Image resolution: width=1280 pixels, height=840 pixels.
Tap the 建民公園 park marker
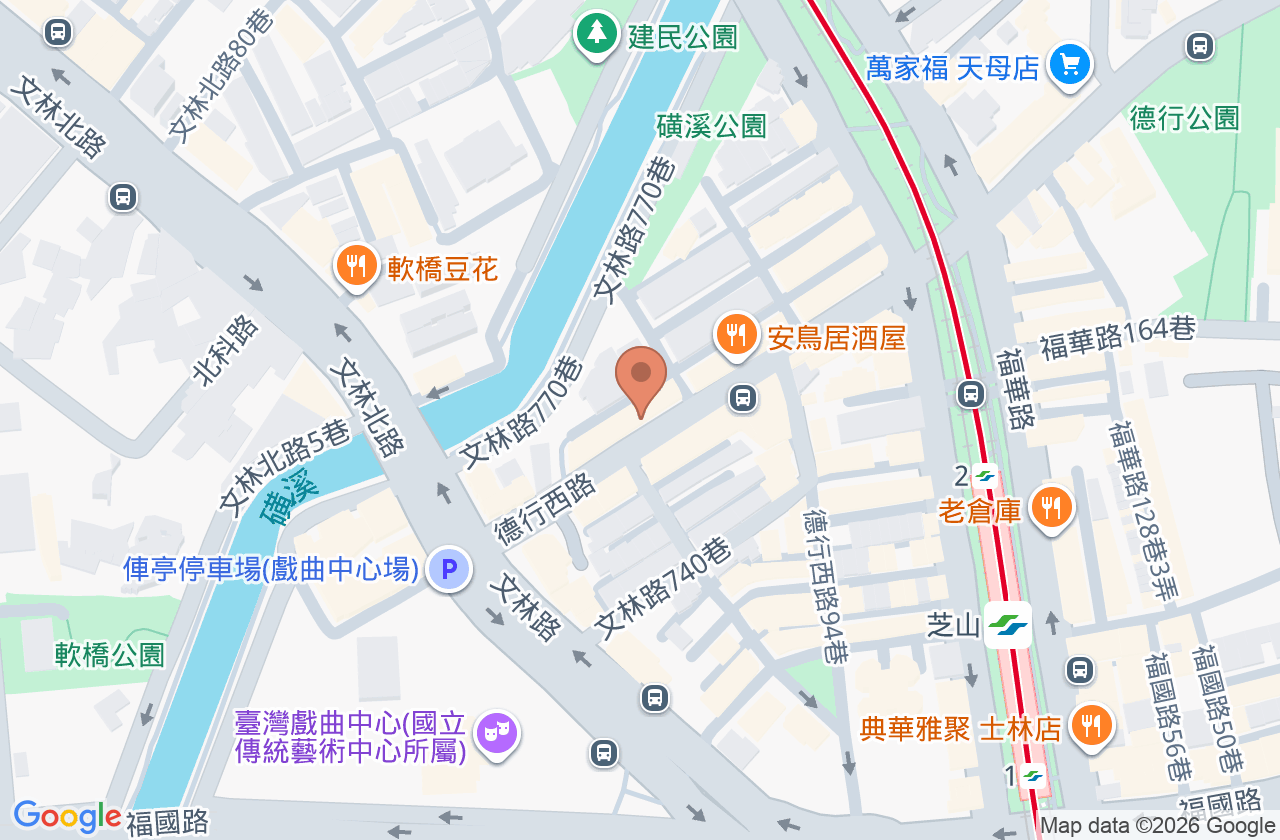[x=596, y=34]
